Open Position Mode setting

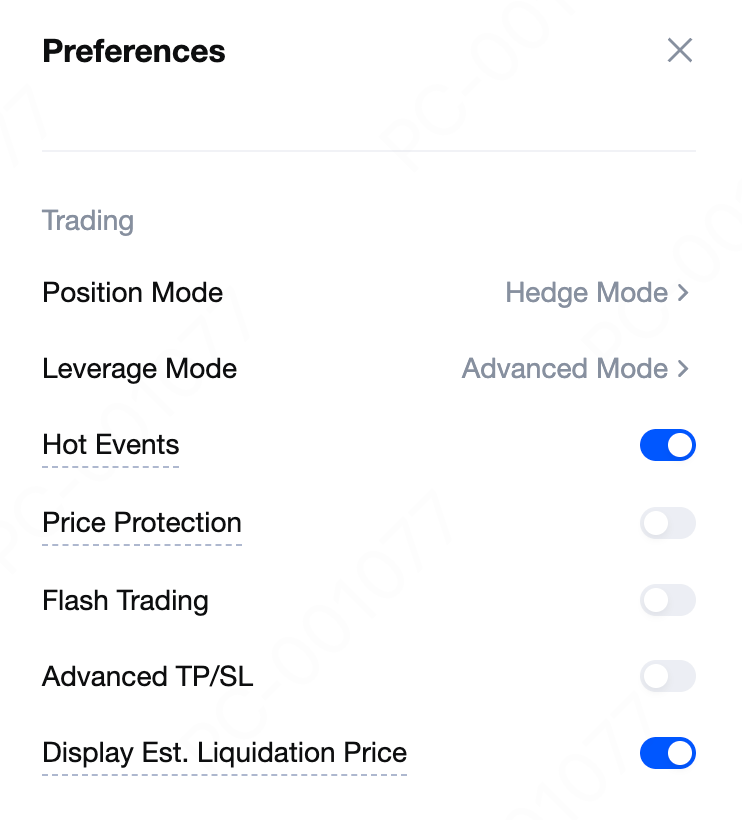click(597, 293)
